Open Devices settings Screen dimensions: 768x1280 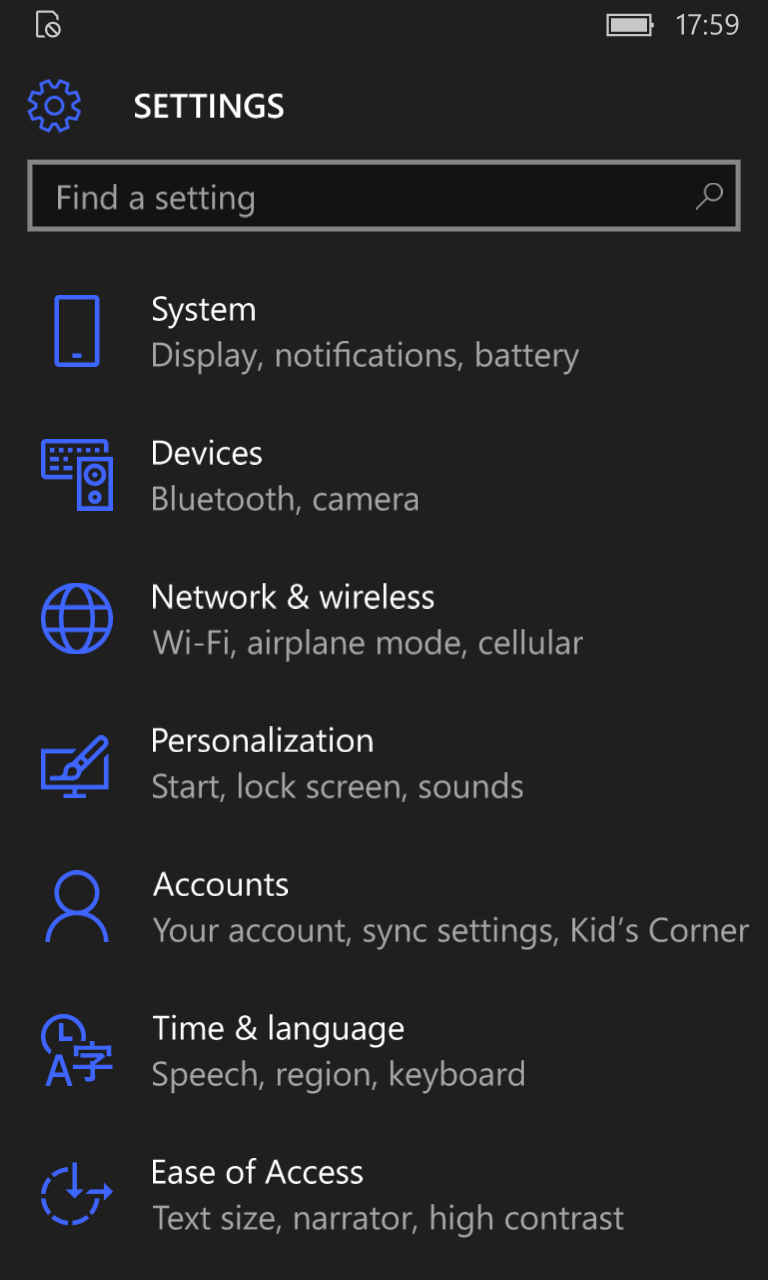coord(384,476)
